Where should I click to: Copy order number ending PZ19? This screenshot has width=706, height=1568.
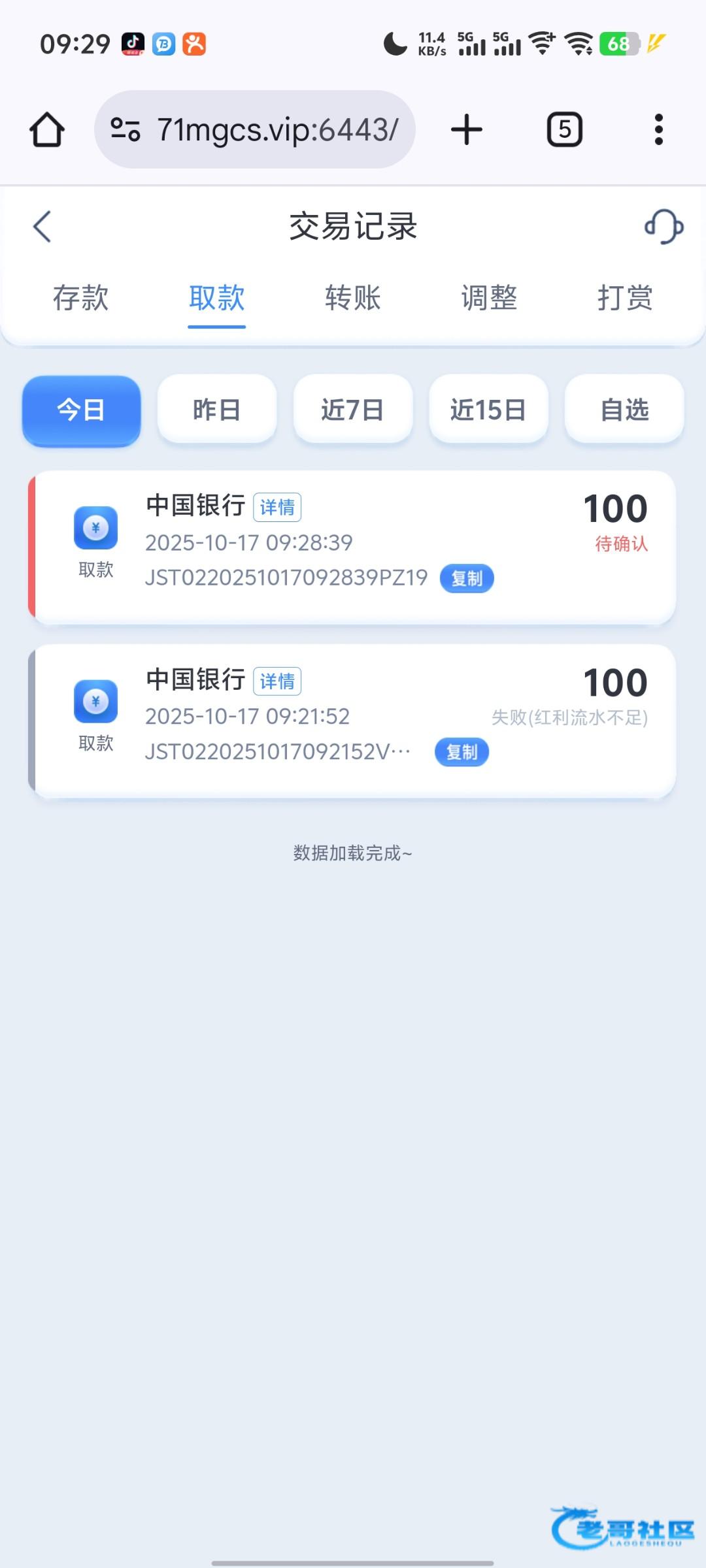click(x=467, y=578)
